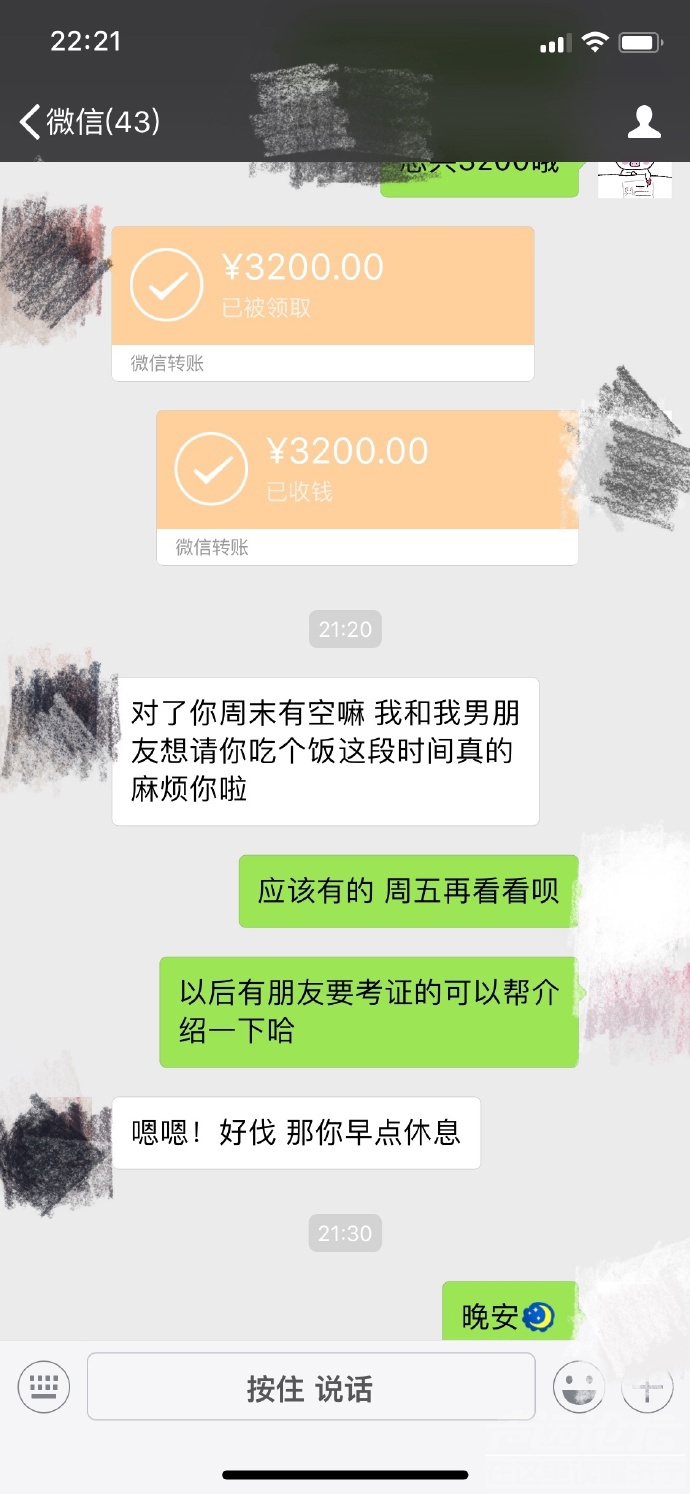Open the ¥3200.00 transfer marked 已被领取
The height and width of the screenshot is (1494, 690).
point(322,302)
